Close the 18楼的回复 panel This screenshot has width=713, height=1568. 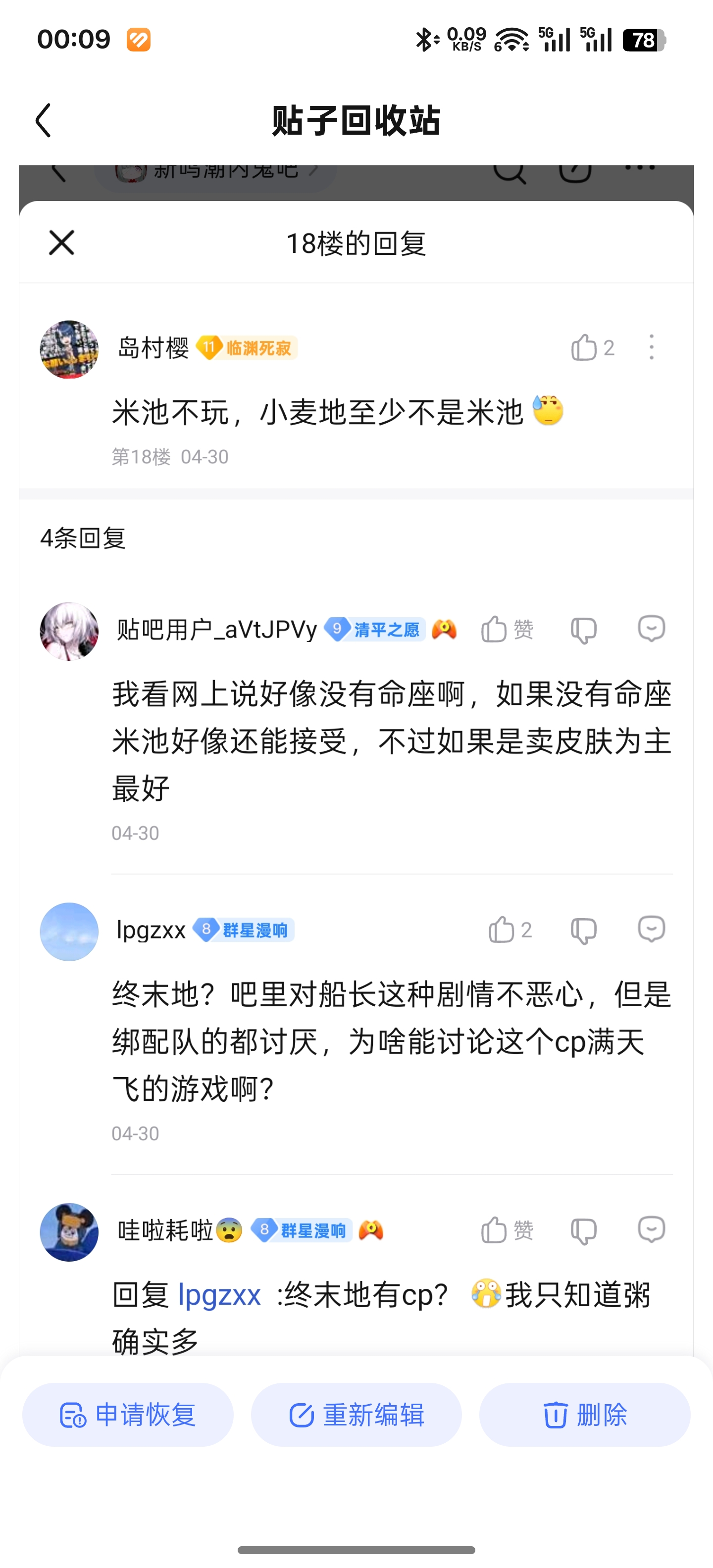click(x=61, y=243)
